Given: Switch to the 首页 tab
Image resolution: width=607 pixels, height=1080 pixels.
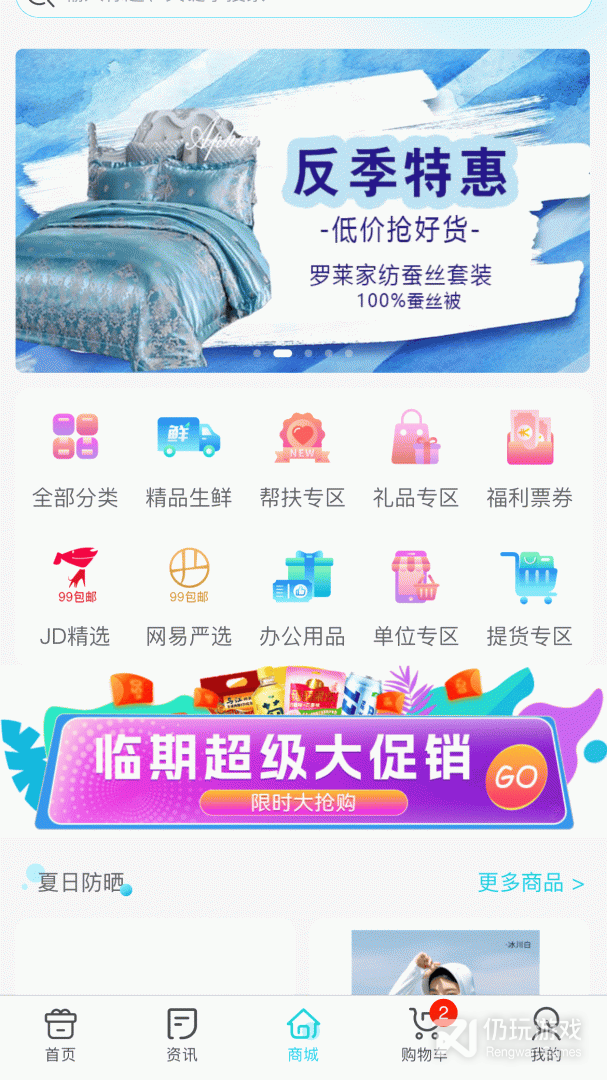Looking at the screenshot, I should click(60, 1036).
